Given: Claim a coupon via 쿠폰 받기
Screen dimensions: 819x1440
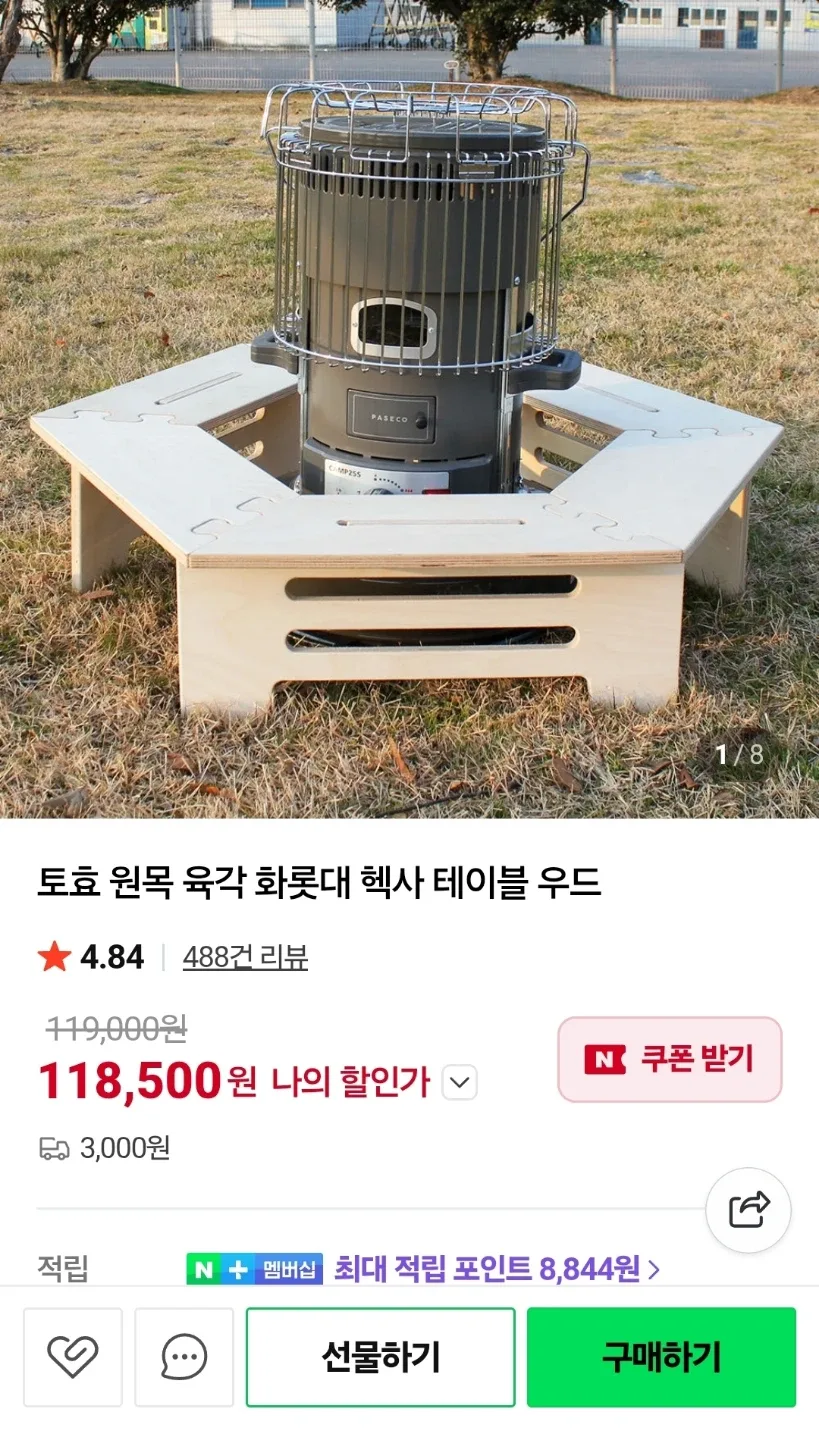Looking at the screenshot, I should [x=669, y=1059].
